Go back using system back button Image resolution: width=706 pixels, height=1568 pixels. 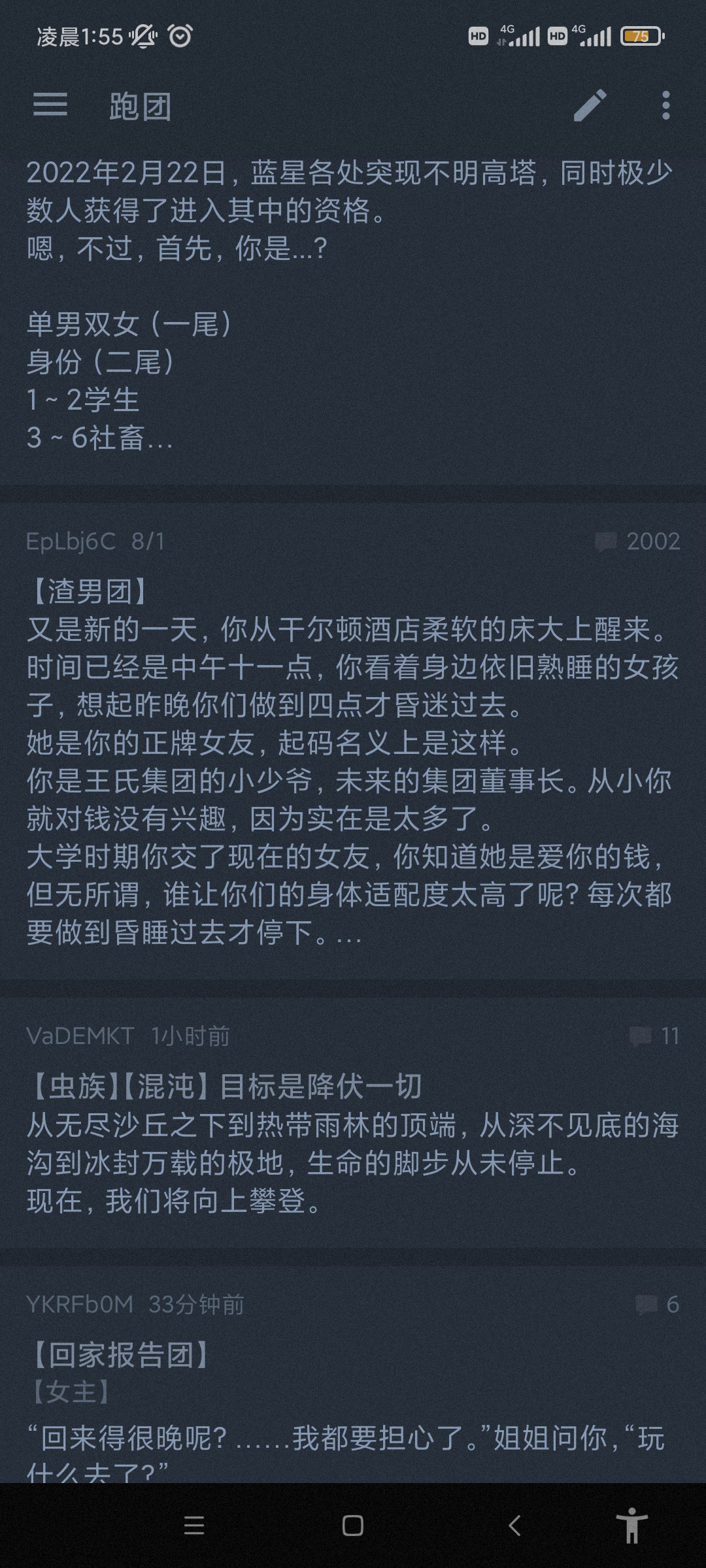514,1526
